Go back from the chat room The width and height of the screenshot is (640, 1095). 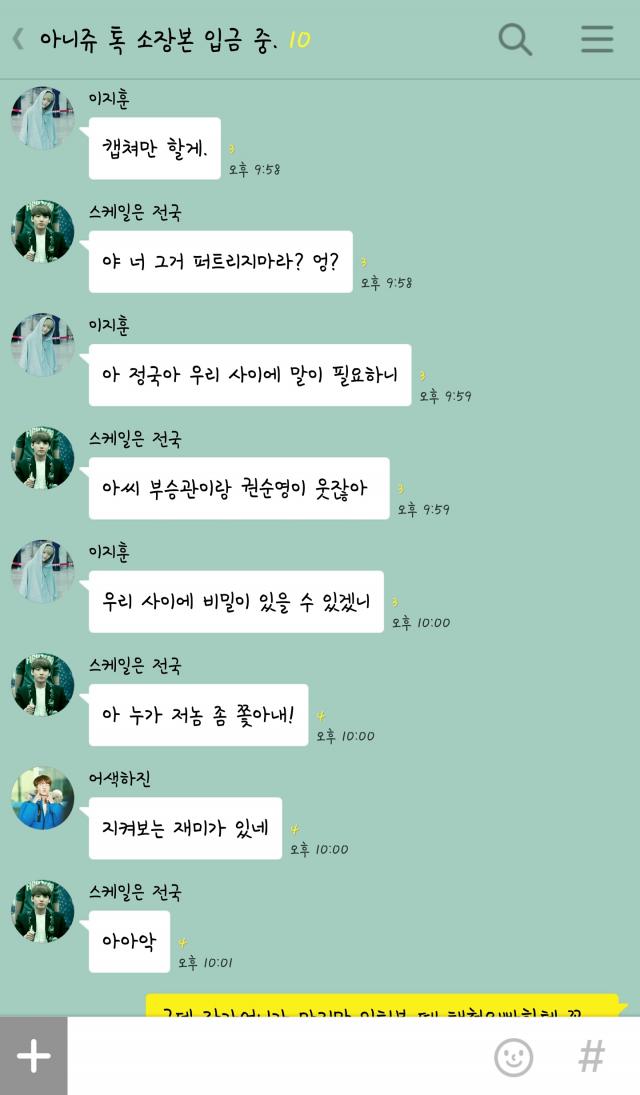click(17, 39)
